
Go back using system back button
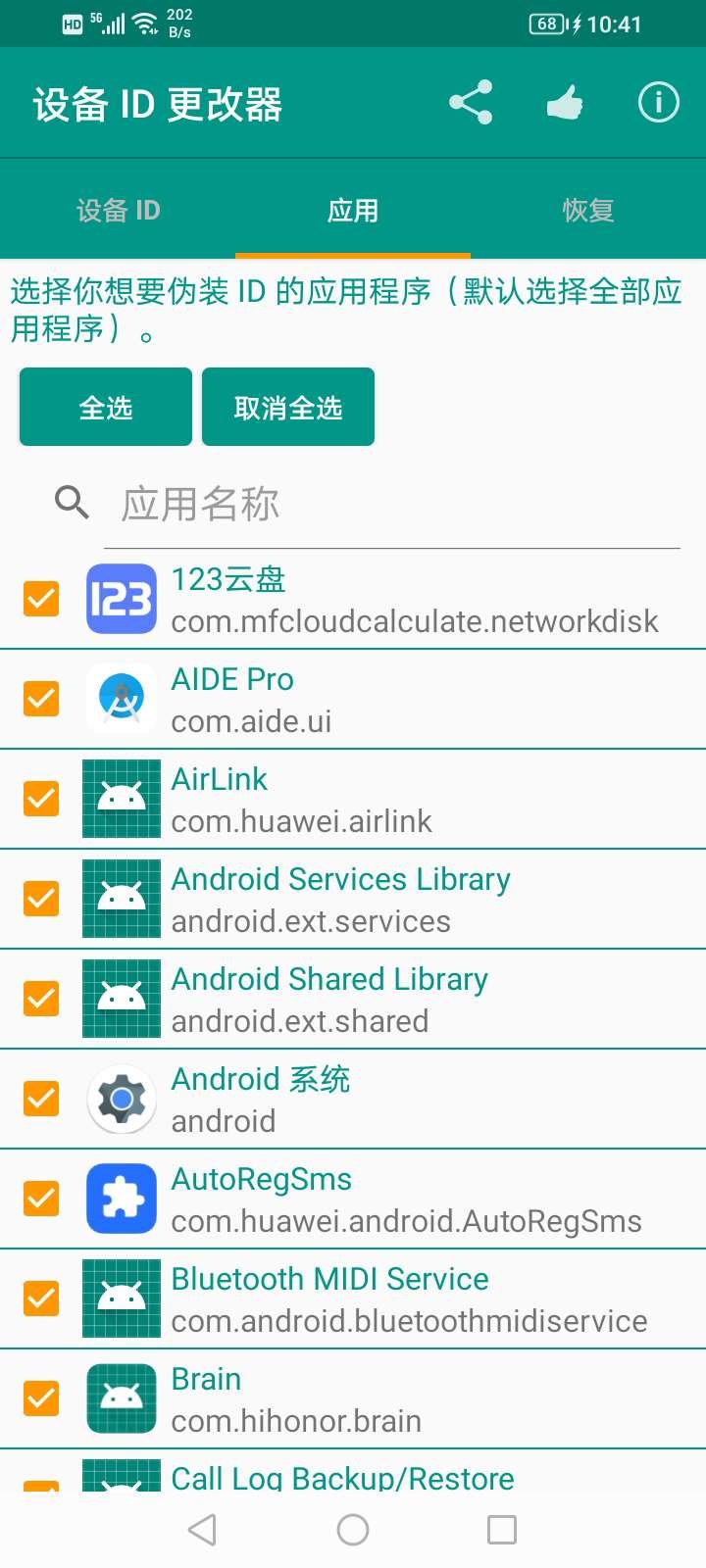(x=203, y=1530)
